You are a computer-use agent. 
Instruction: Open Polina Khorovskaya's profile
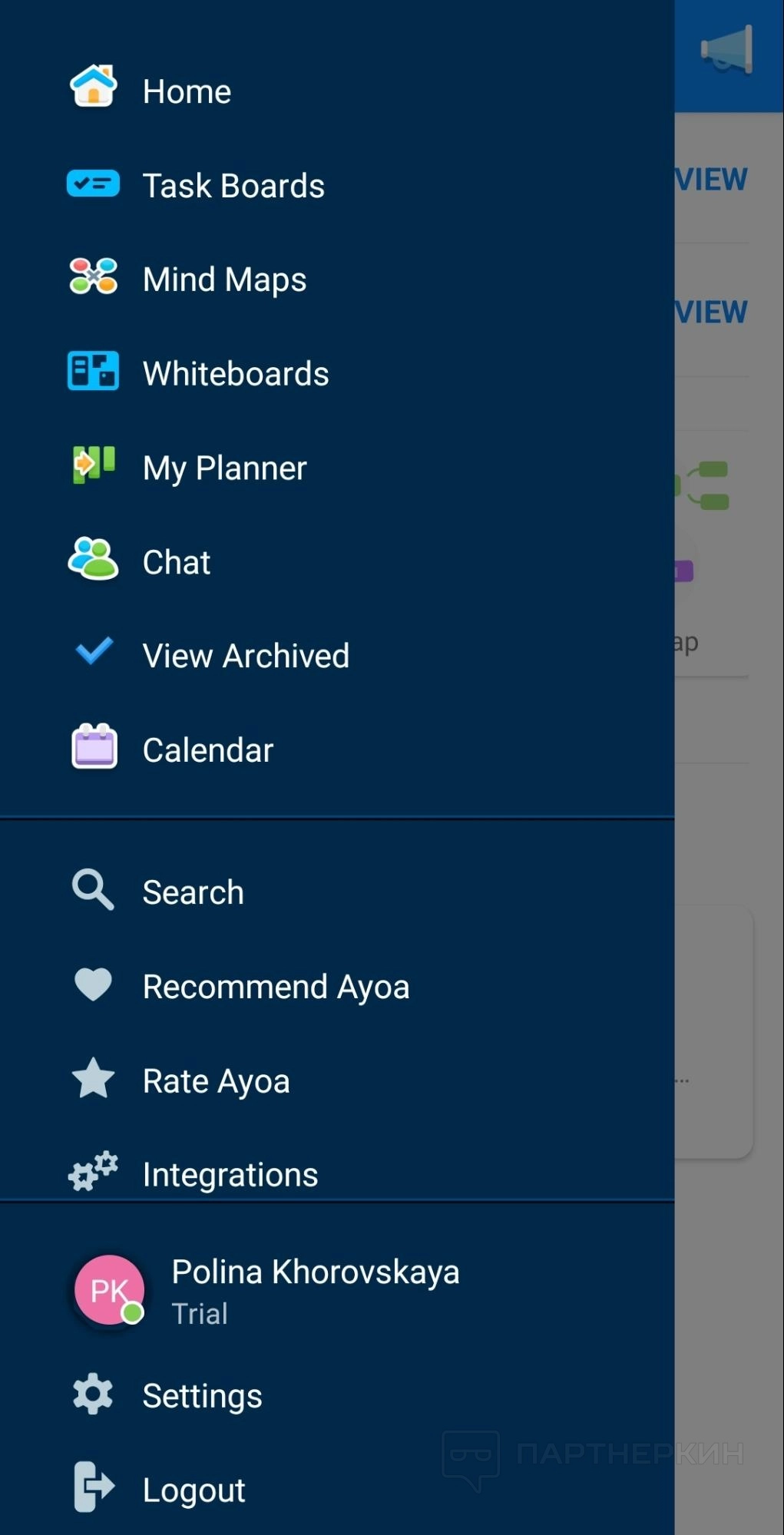point(315,1290)
